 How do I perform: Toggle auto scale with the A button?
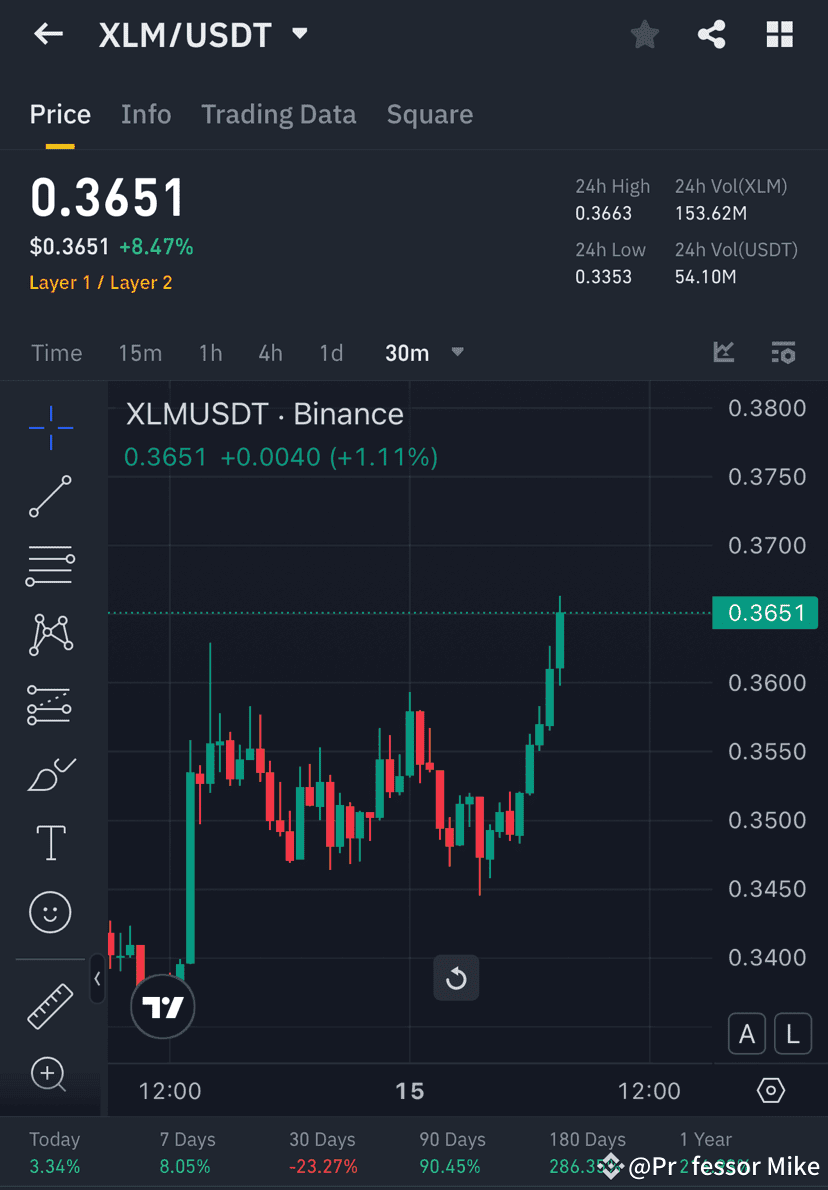[747, 1034]
